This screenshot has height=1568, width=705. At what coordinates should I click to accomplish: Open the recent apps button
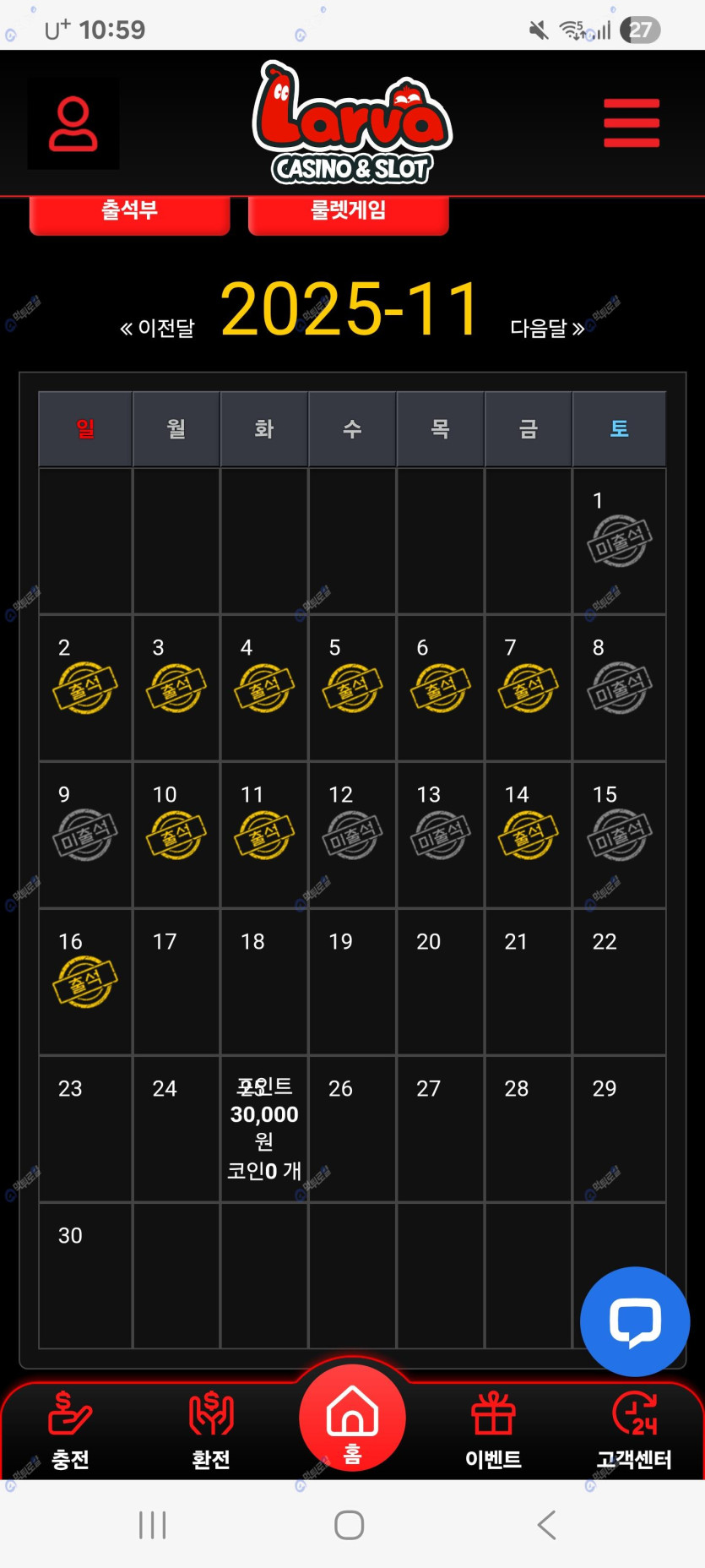pyautogui.click(x=152, y=1525)
